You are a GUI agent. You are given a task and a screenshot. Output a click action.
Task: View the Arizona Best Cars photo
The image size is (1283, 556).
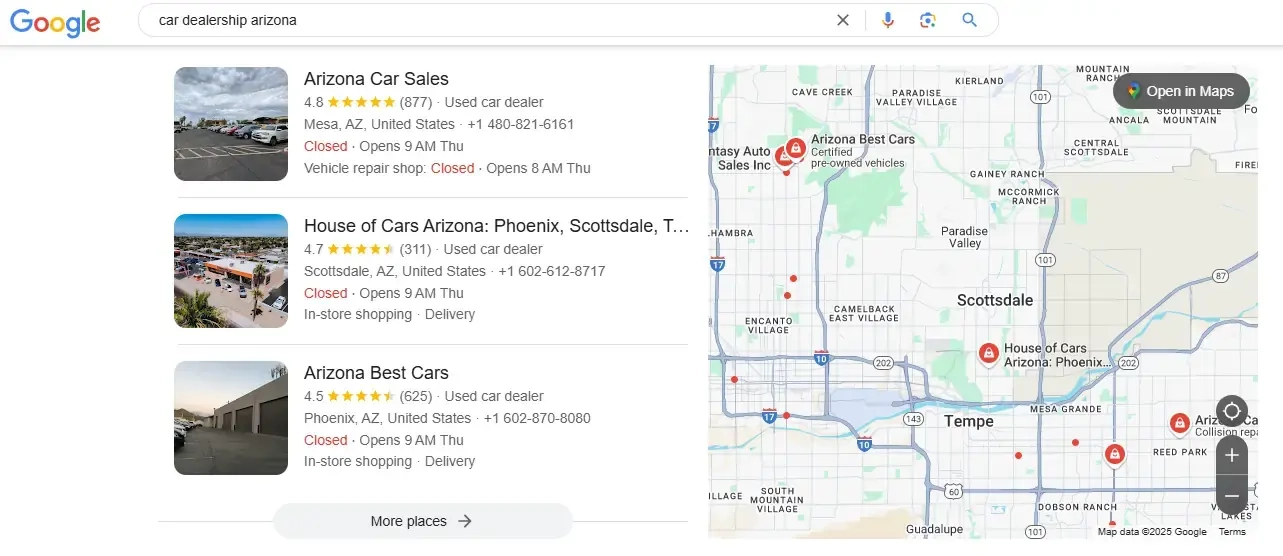[x=231, y=418]
